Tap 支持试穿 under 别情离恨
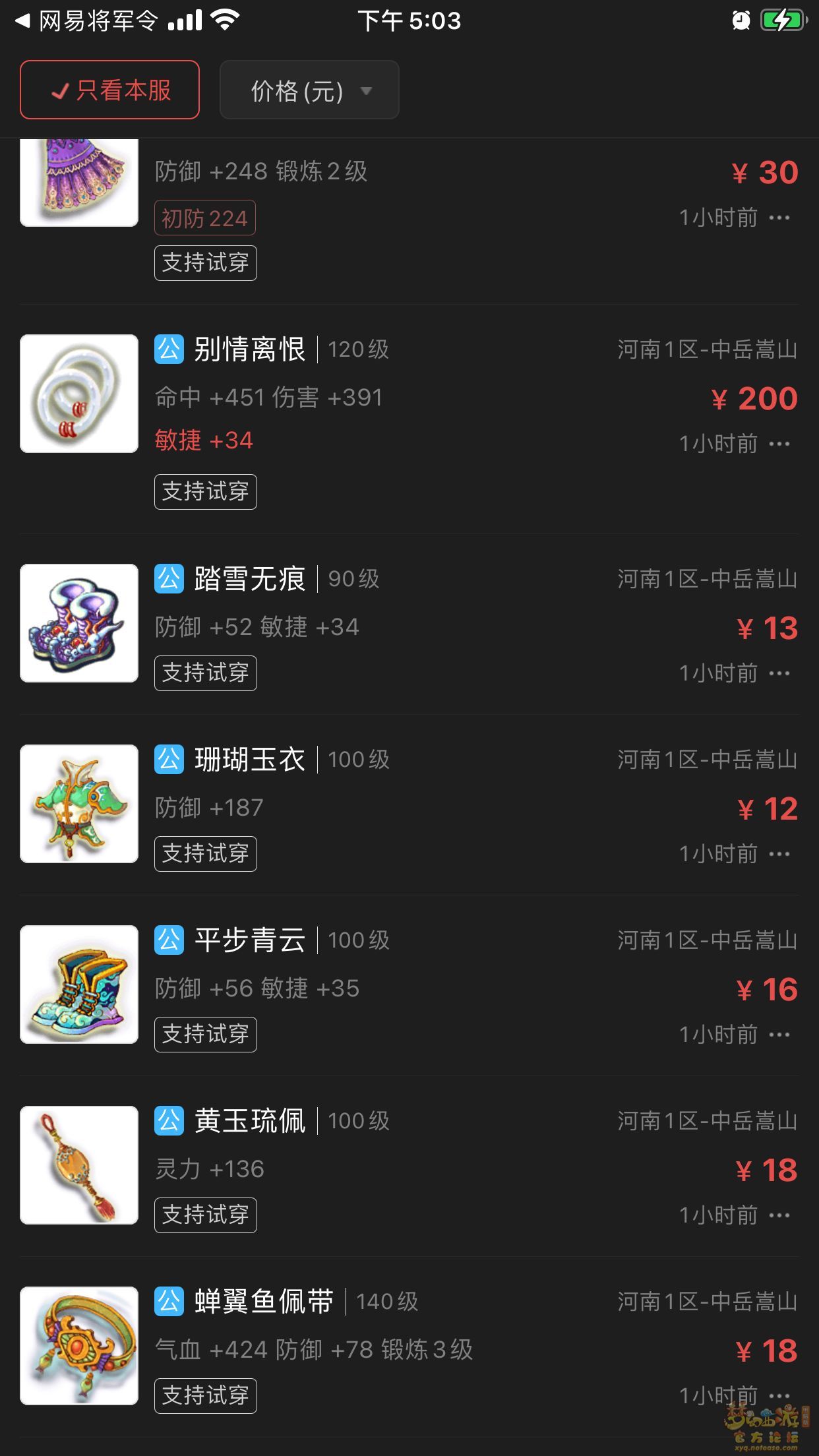The image size is (819, 1456). pos(205,492)
